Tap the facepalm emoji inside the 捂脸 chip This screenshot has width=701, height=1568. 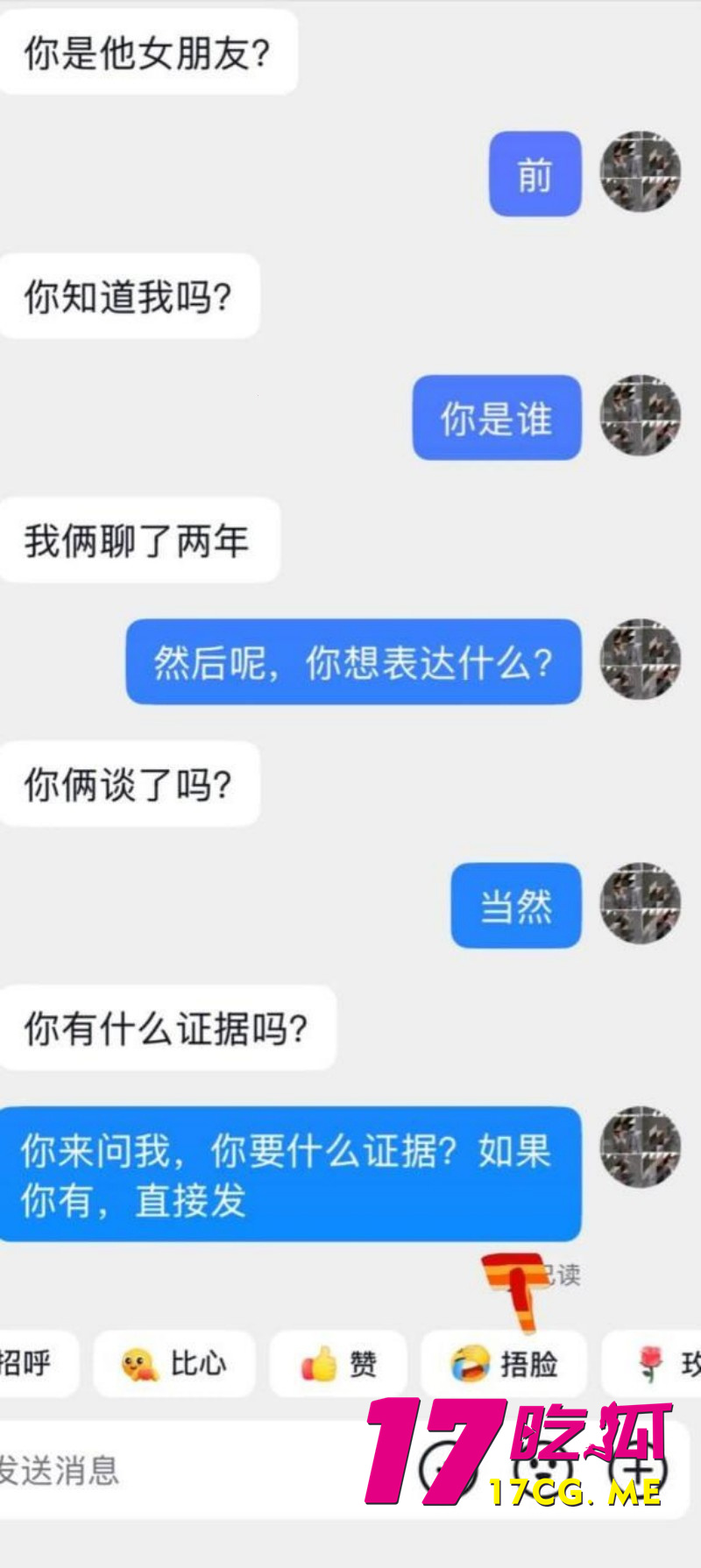click(467, 1363)
